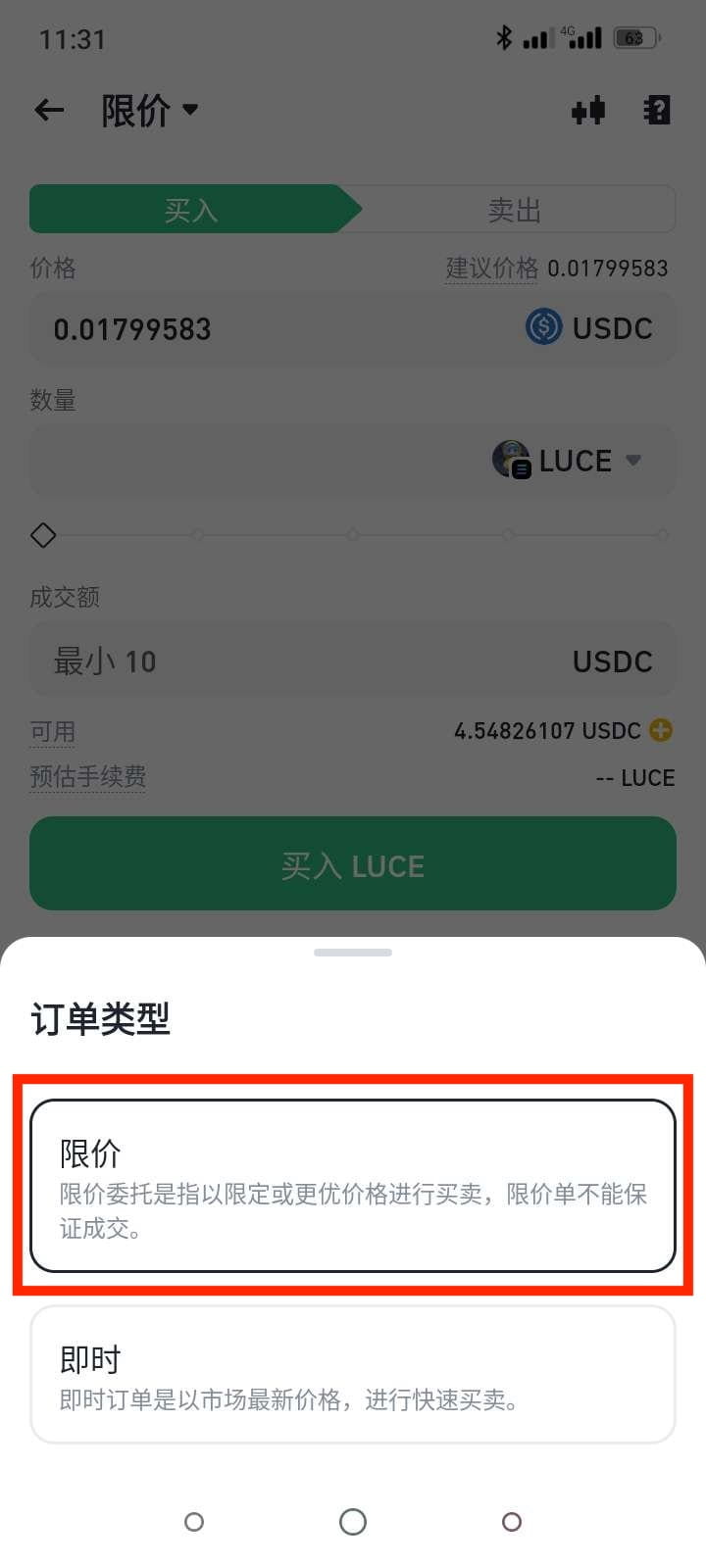Switch to the 买入 tab
Viewport: 706px width, 1568px height.
pyautogui.click(x=191, y=210)
